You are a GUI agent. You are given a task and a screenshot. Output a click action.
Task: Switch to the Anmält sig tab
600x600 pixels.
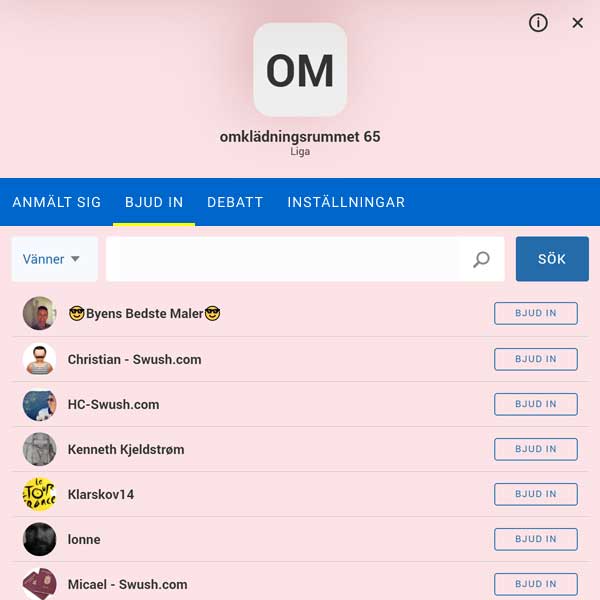pyautogui.click(x=57, y=202)
